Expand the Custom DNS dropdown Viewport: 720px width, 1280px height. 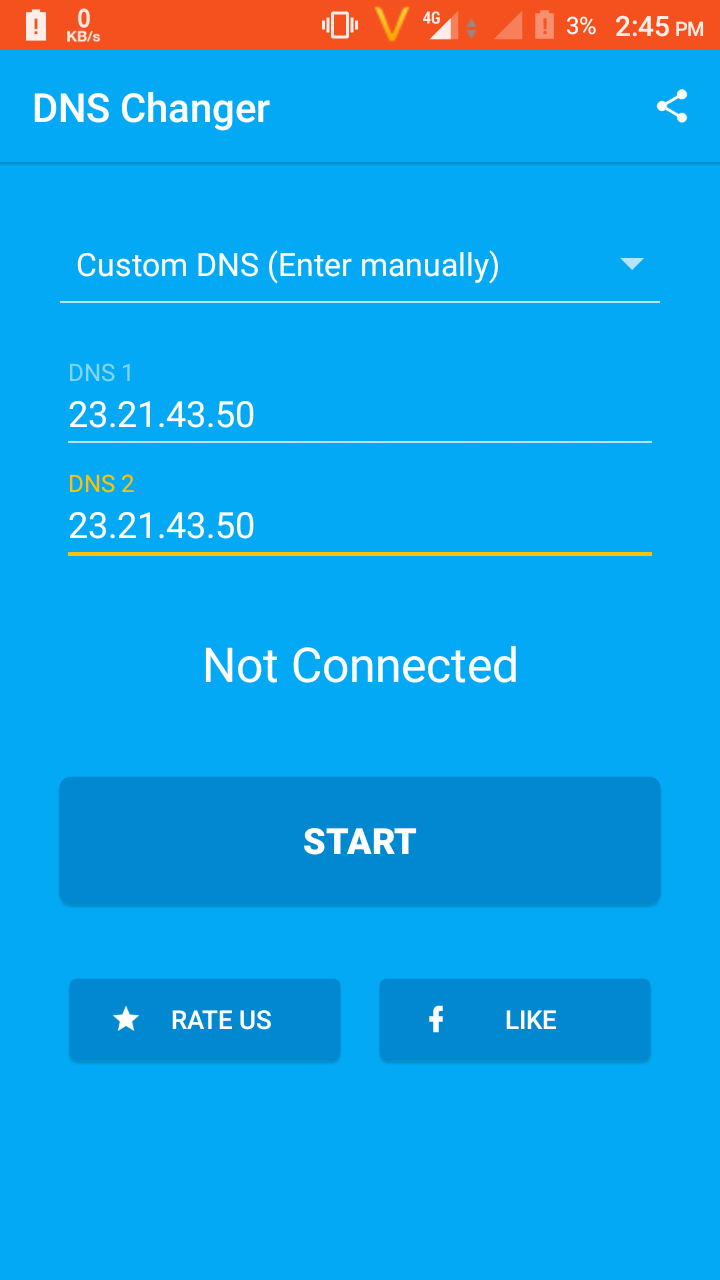(360, 265)
